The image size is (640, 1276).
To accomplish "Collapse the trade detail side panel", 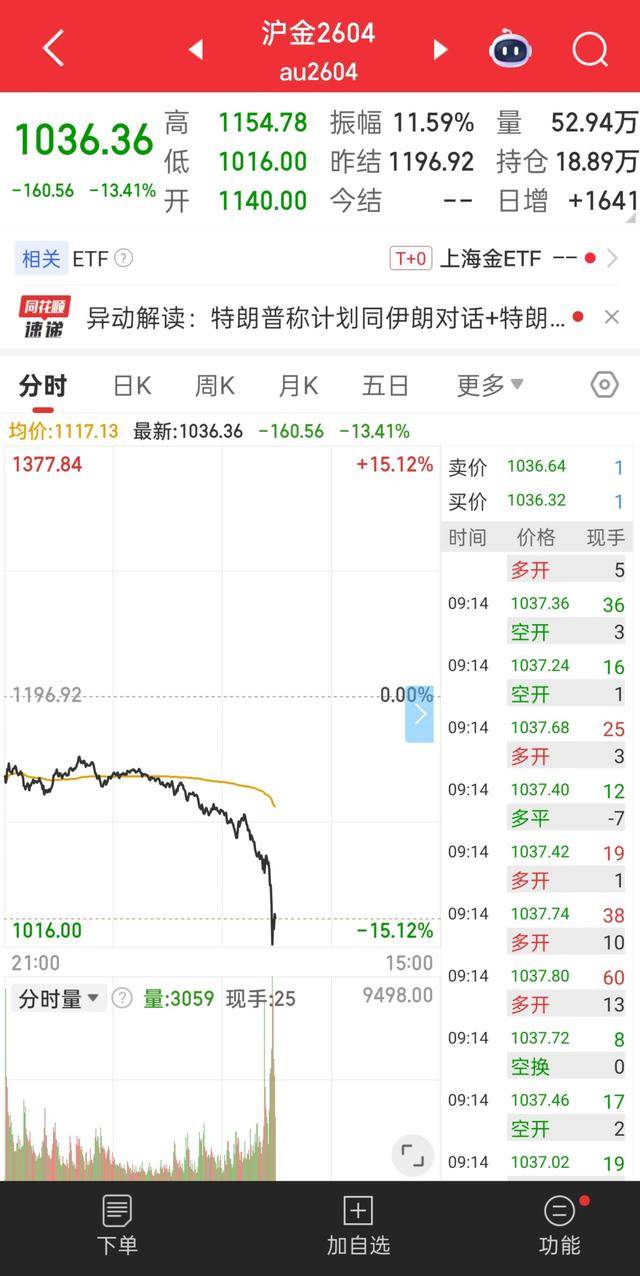I will [420, 714].
